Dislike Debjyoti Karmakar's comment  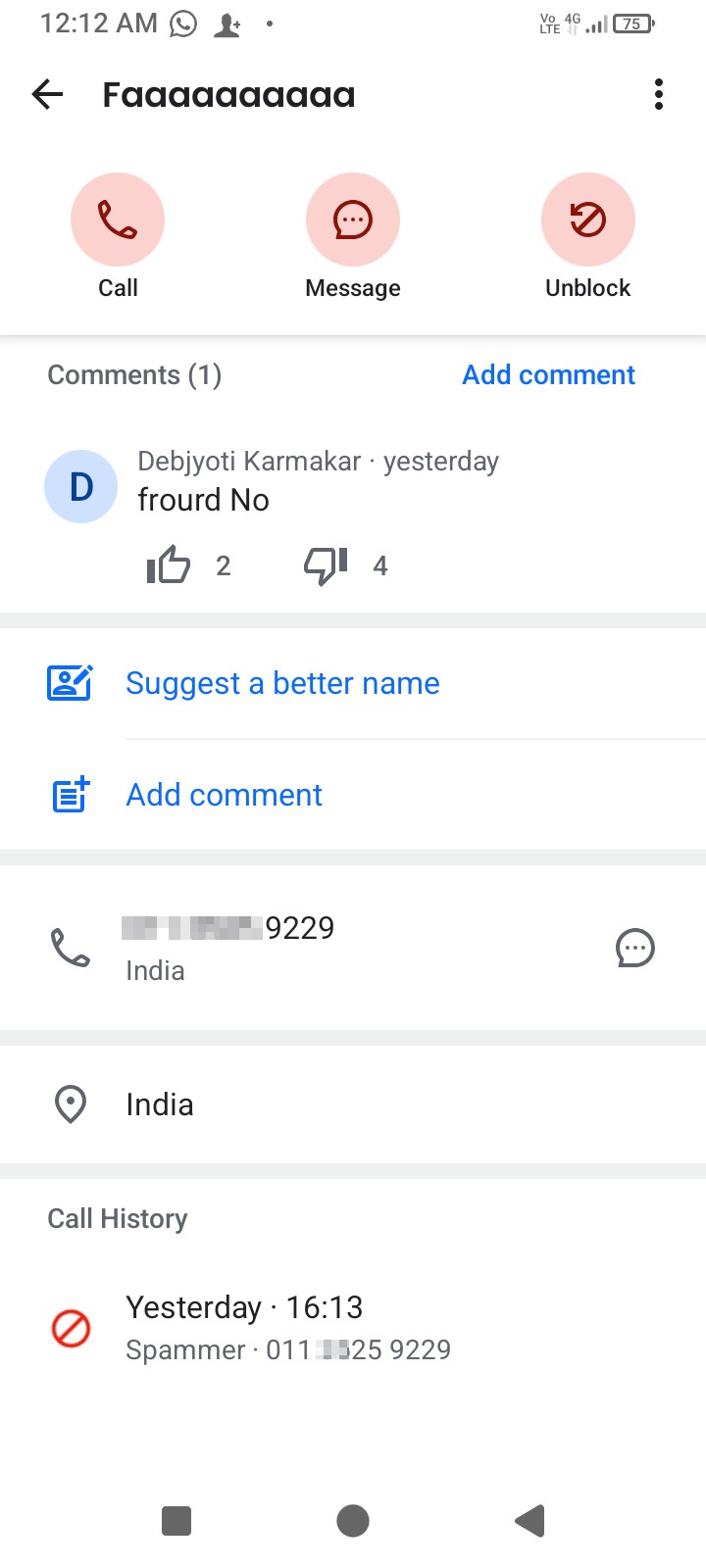(326, 565)
